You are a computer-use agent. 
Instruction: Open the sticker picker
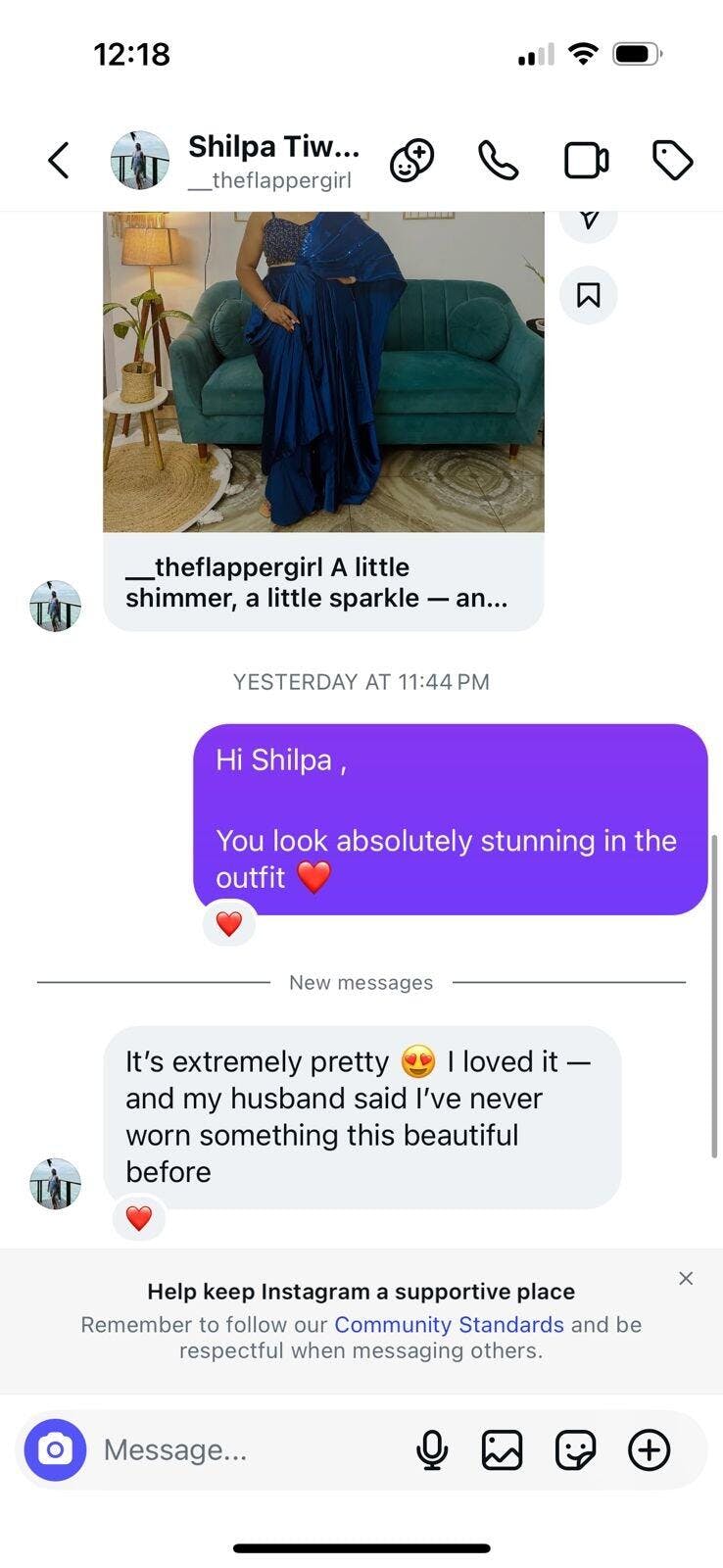(x=575, y=1449)
